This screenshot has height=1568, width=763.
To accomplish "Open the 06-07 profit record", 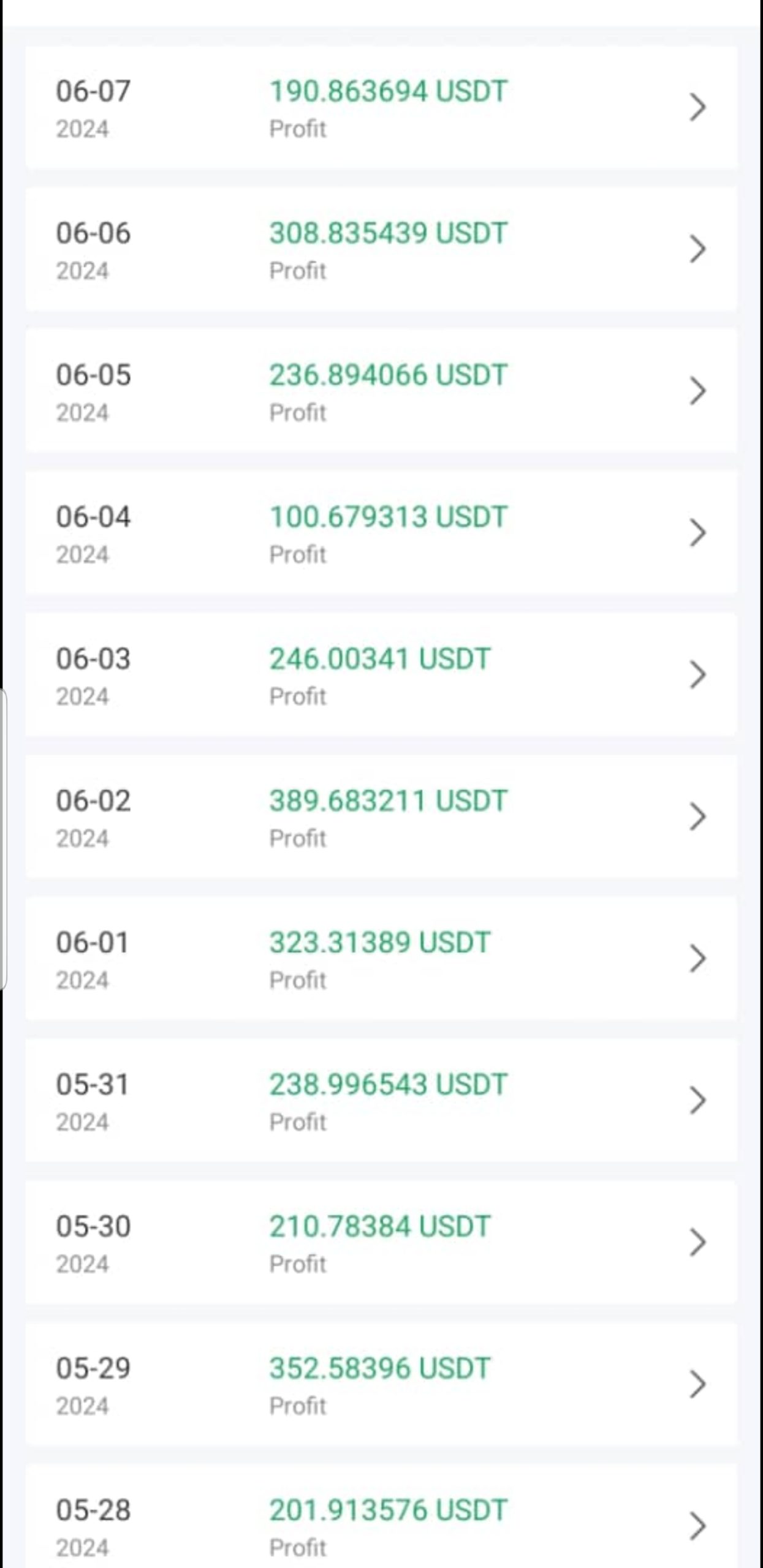I will coord(381,108).
